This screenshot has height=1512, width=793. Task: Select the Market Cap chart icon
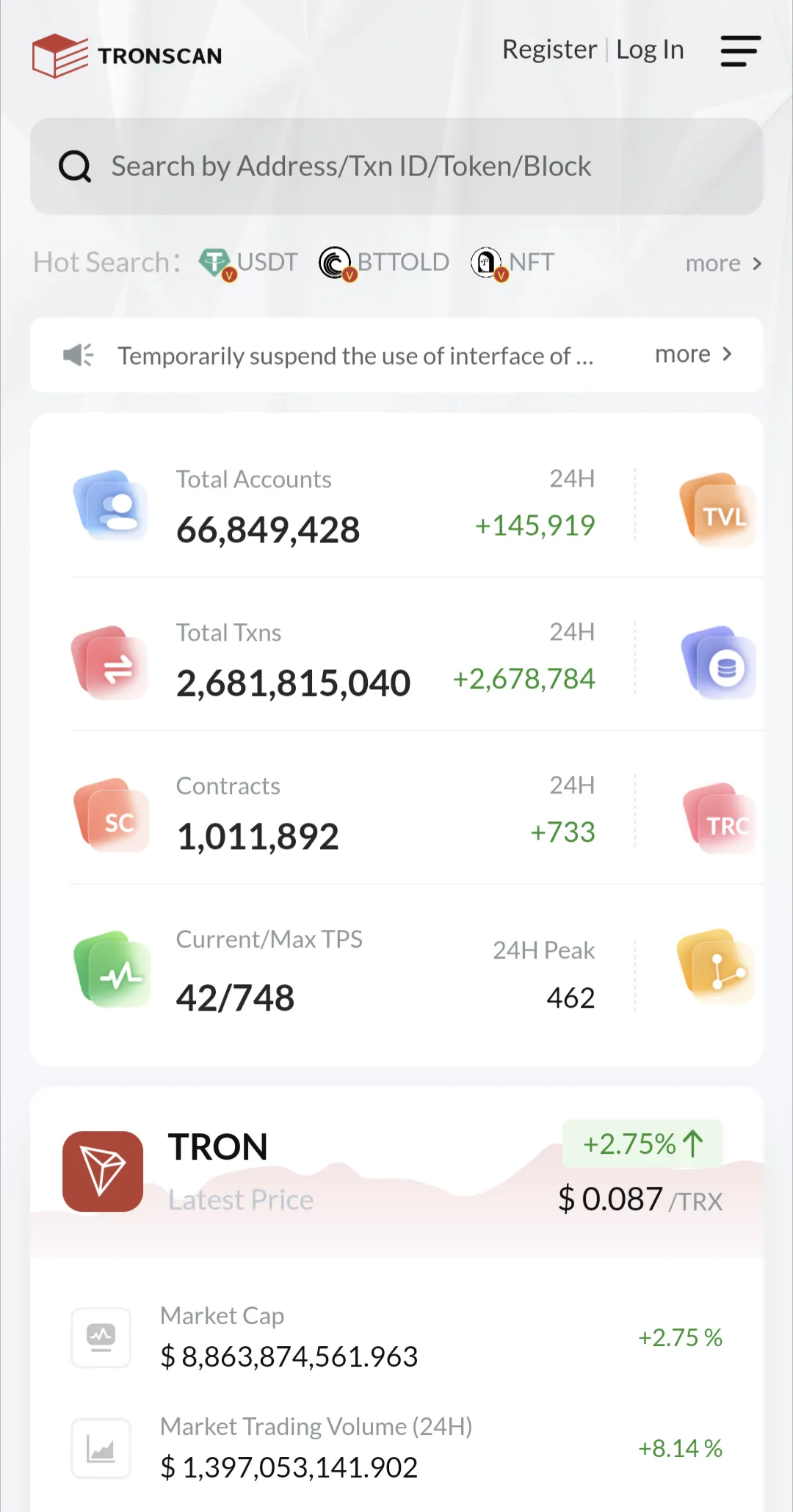point(101,1337)
